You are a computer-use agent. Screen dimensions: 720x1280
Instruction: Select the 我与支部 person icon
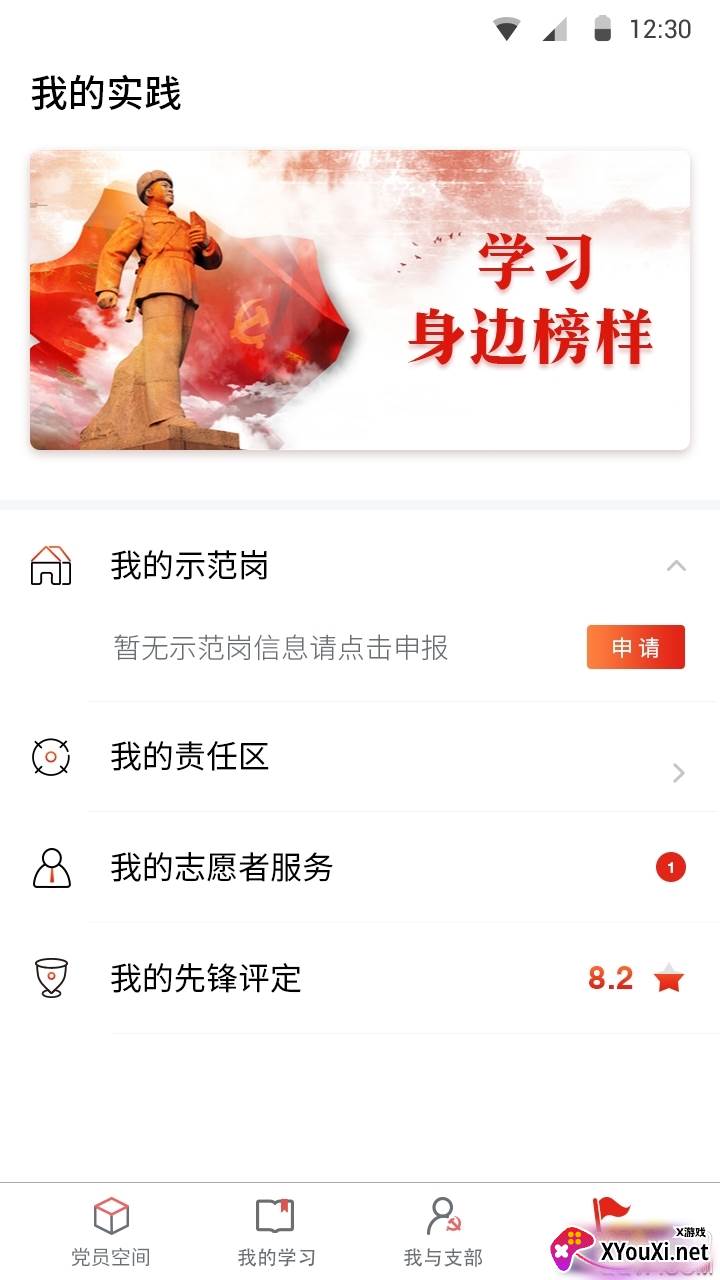[x=441, y=1213]
